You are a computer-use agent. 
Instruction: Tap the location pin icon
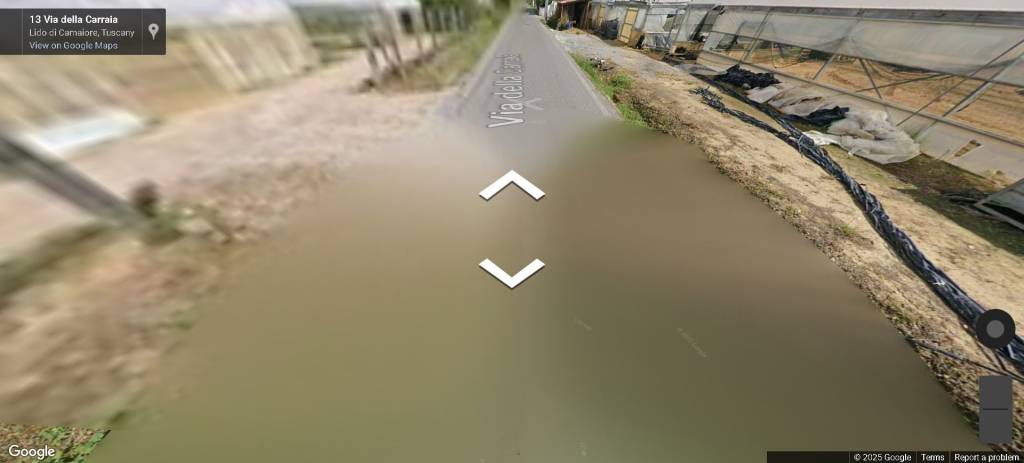[x=153, y=31]
